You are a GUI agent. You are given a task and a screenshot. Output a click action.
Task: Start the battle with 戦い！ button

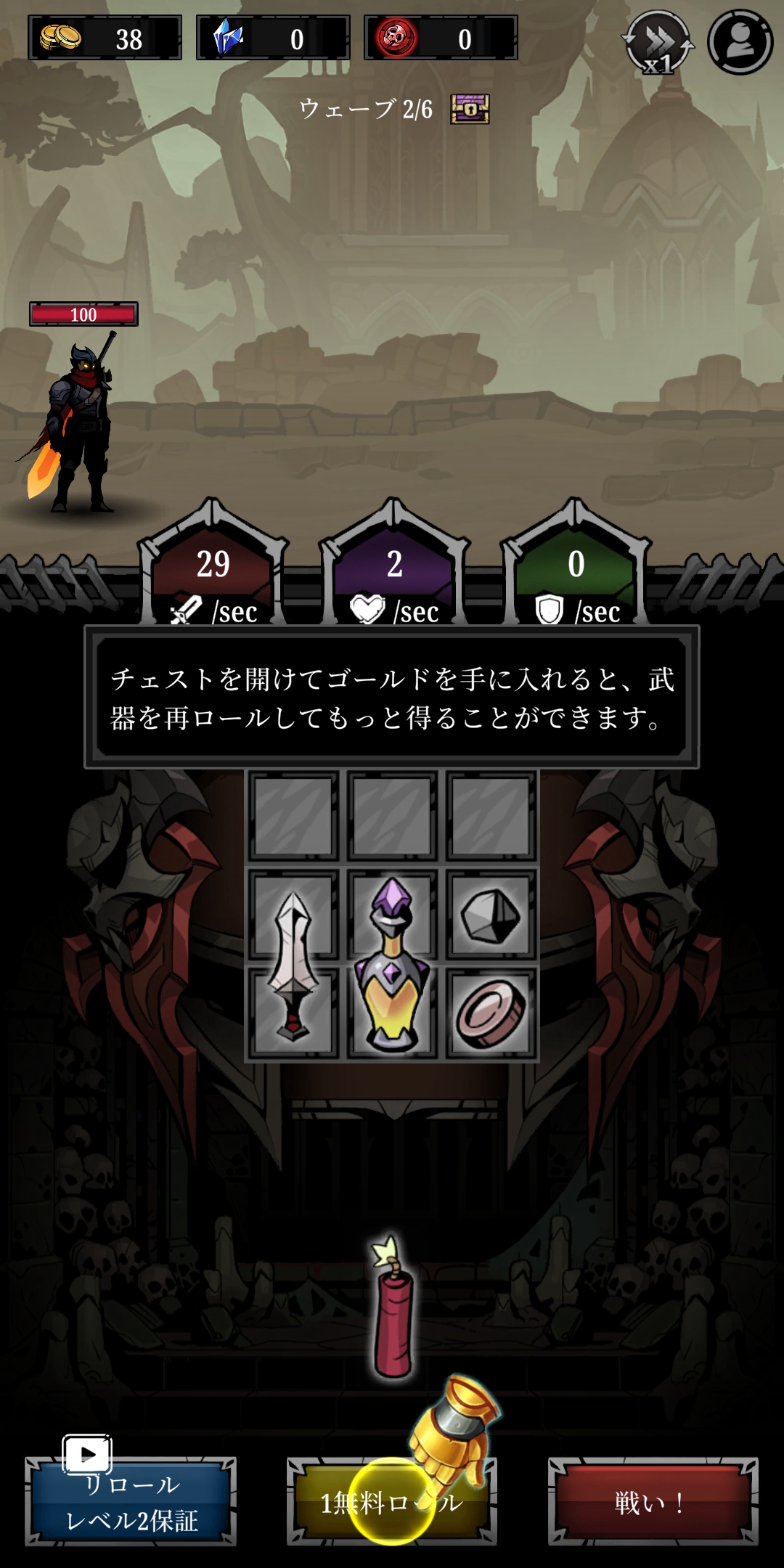coord(653,1501)
